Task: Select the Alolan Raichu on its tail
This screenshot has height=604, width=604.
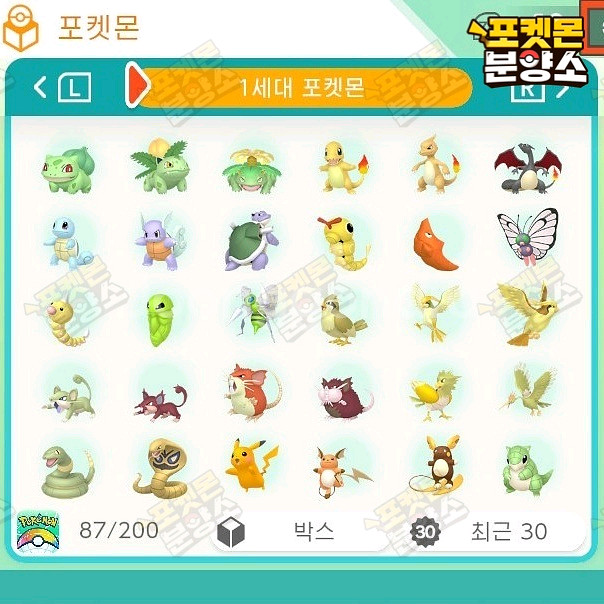Action: [436, 467]
